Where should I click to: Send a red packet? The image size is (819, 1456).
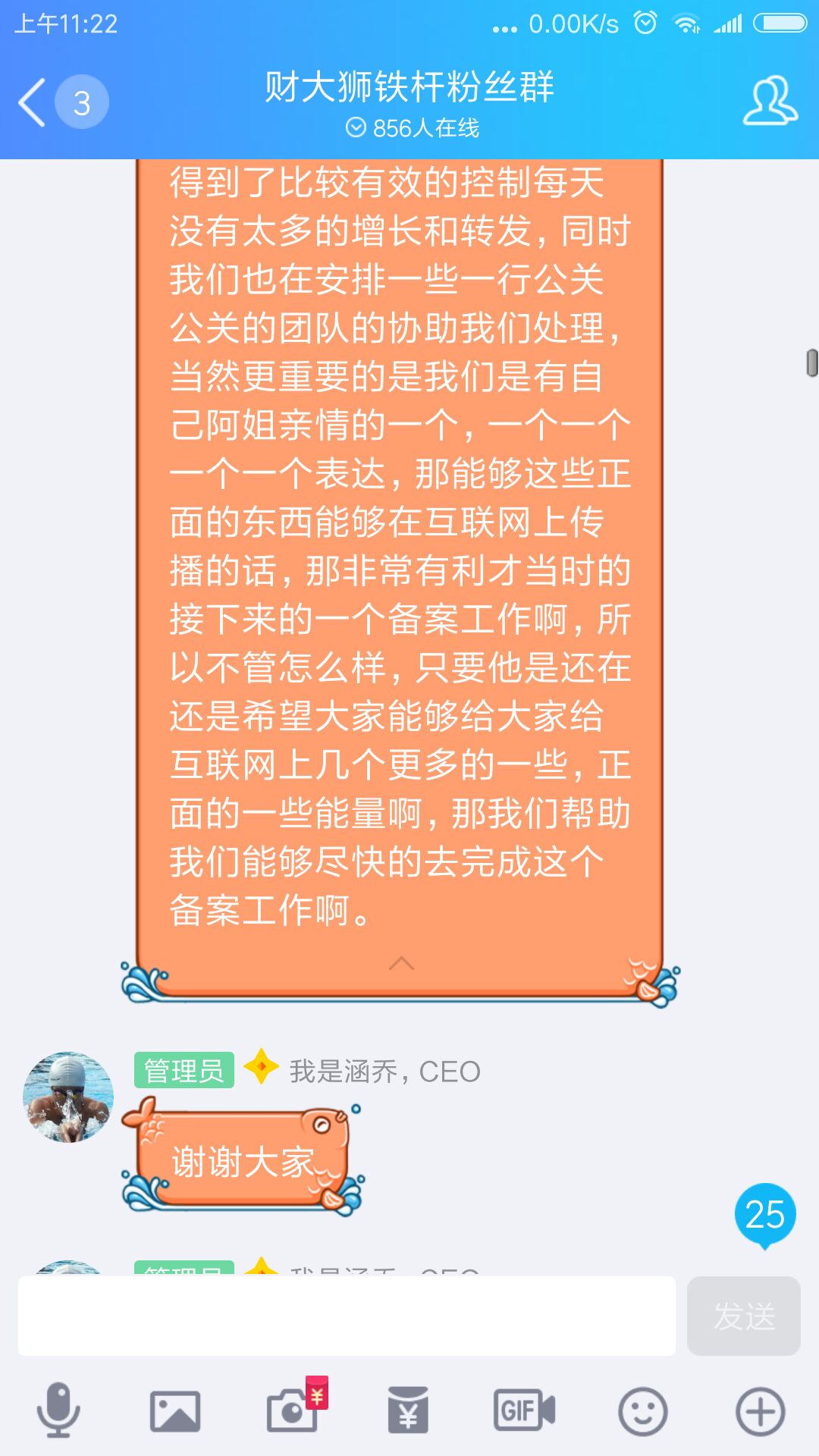point(408,1410)
